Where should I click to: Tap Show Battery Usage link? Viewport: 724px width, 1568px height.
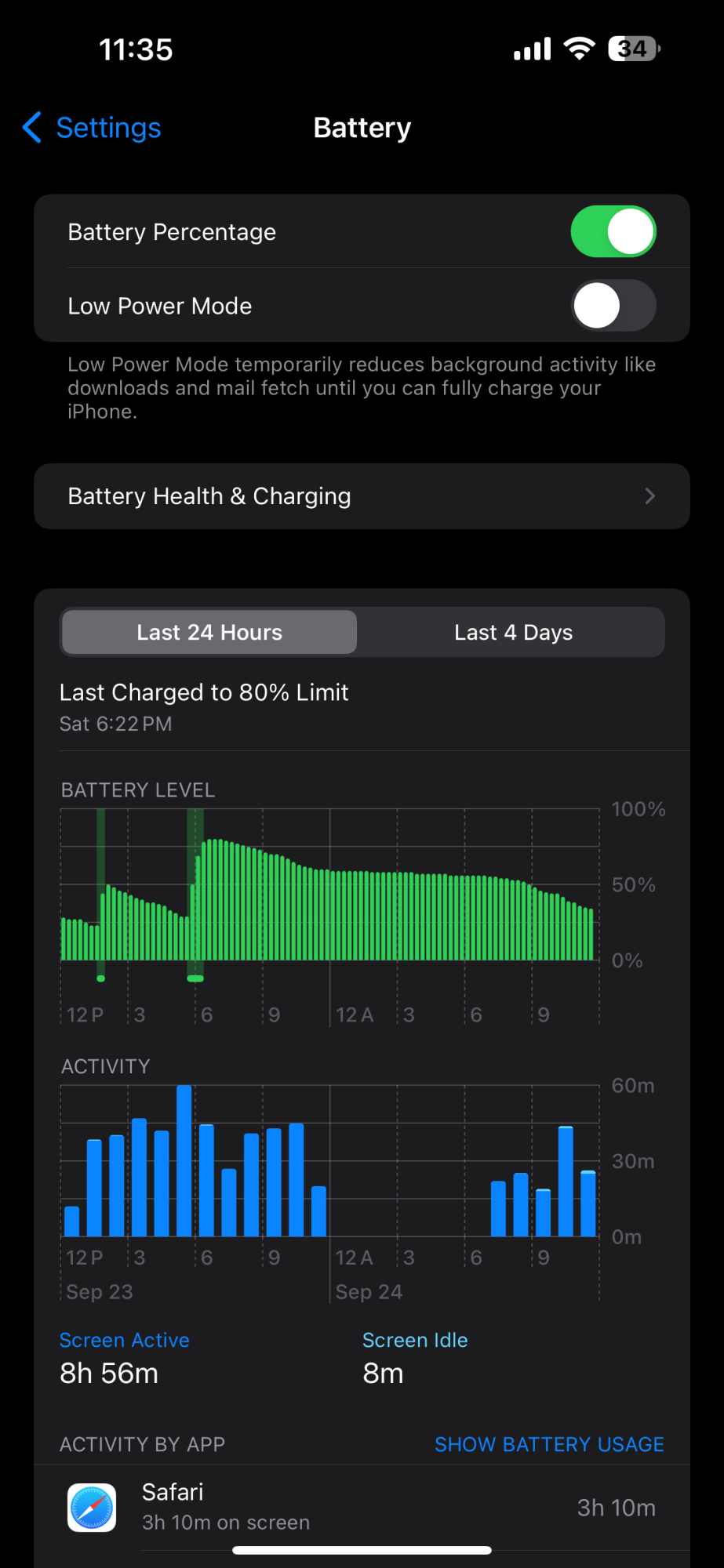pos(549,1444)
